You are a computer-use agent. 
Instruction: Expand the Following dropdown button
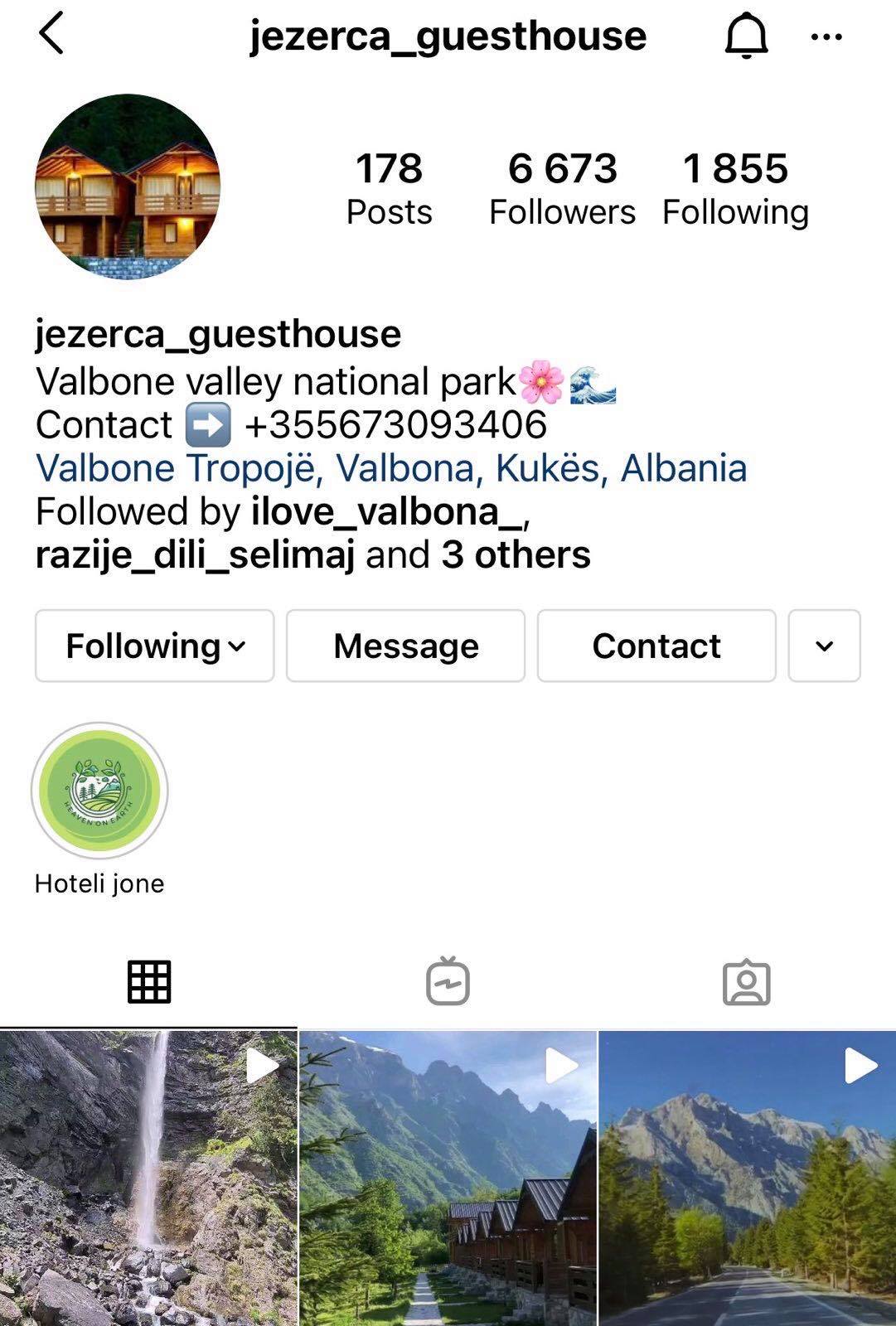[x=155, y=646]
